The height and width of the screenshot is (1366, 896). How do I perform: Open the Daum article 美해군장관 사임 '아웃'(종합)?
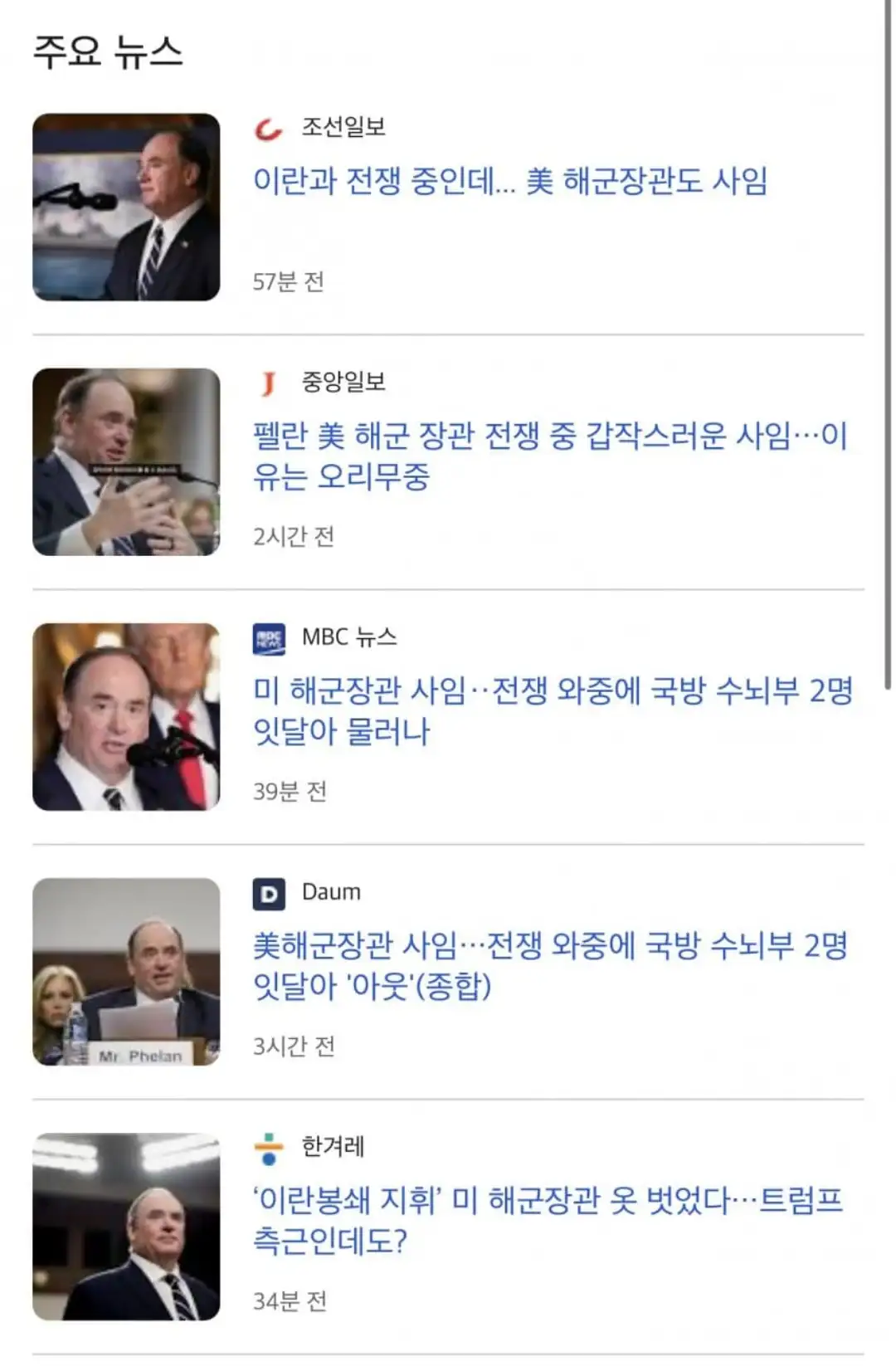coord(549,965)
